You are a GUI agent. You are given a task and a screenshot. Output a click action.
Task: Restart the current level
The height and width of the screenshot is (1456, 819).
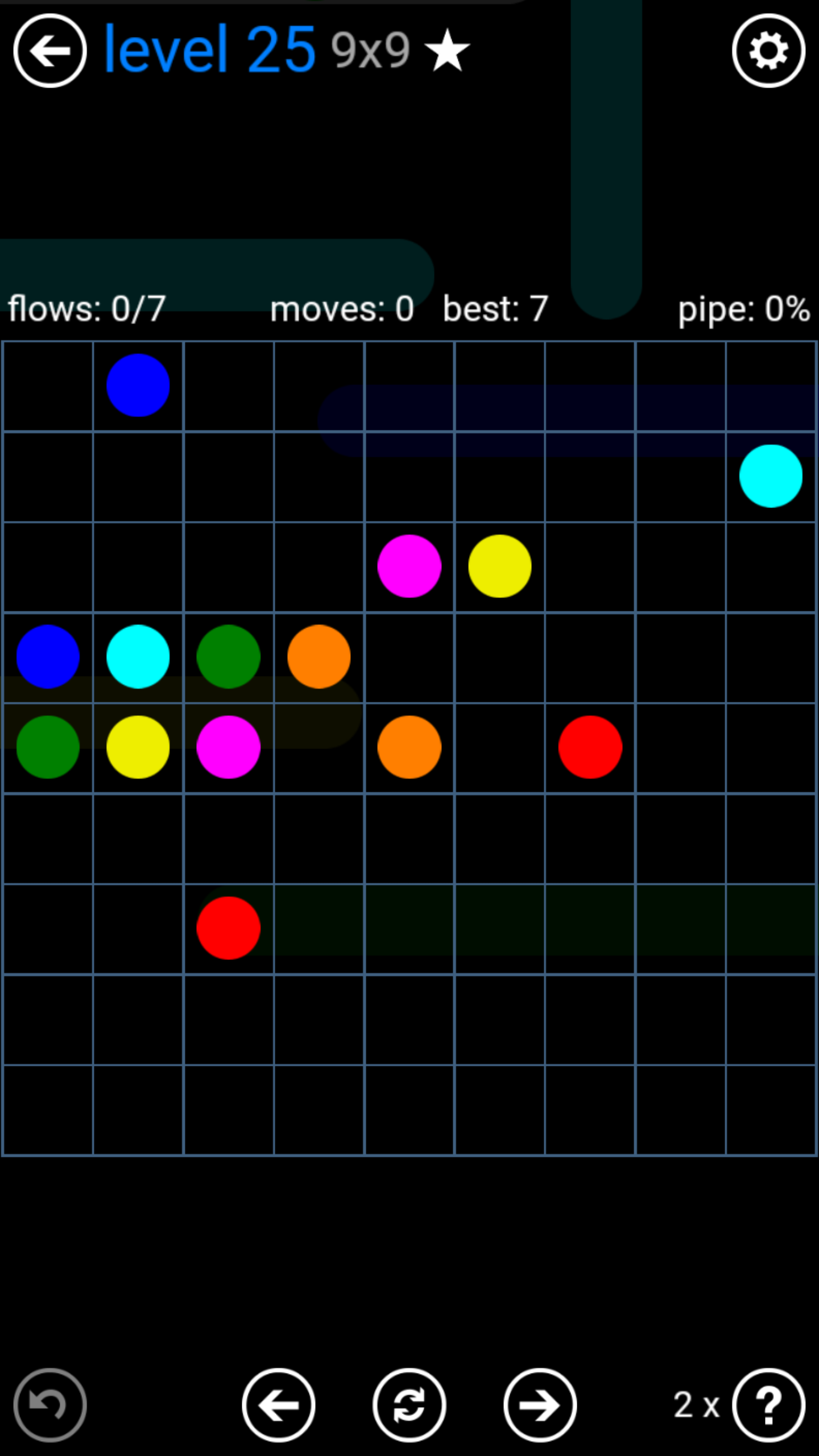point(409,1405)
